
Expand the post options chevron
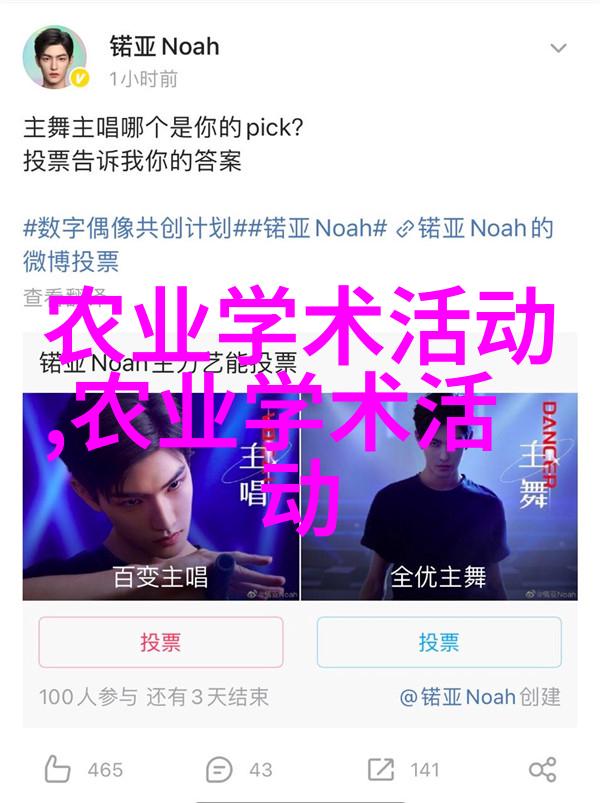[x=558, y=48]
